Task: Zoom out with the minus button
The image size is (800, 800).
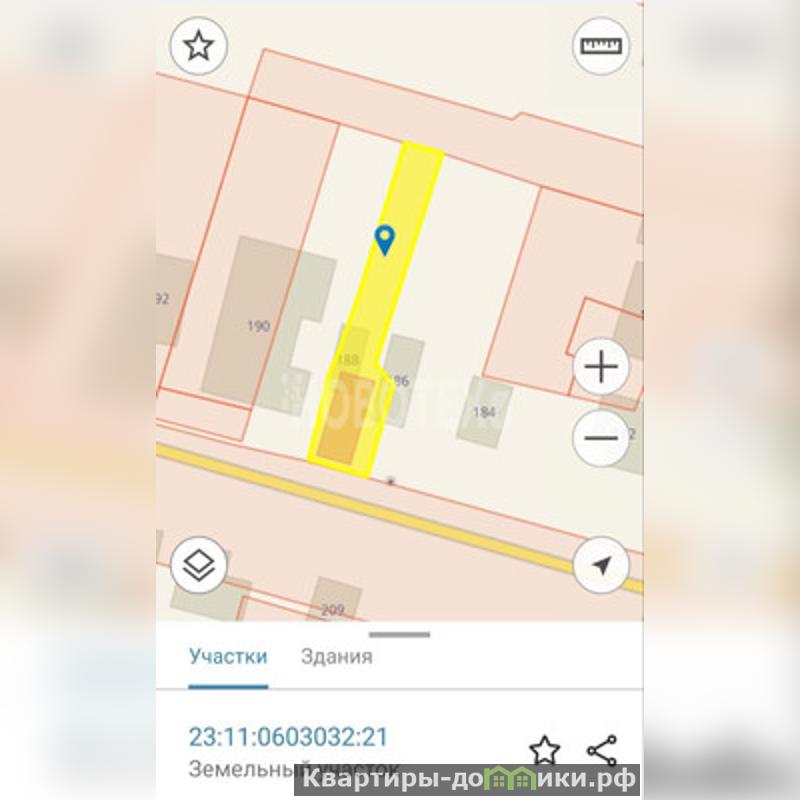Action: (601, 438)
